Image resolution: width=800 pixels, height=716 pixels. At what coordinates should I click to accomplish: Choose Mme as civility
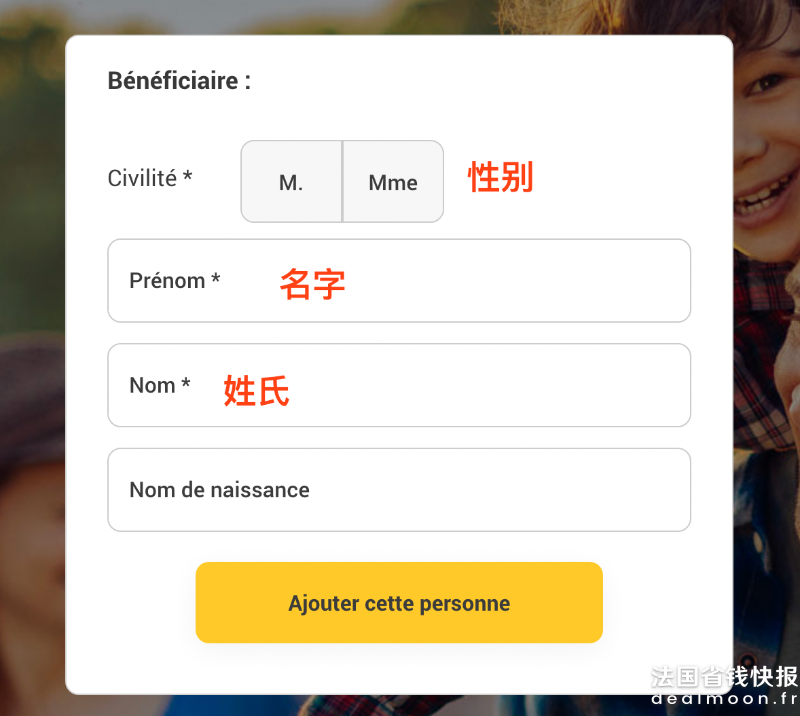pyautogui.click(x=393, y=182)
